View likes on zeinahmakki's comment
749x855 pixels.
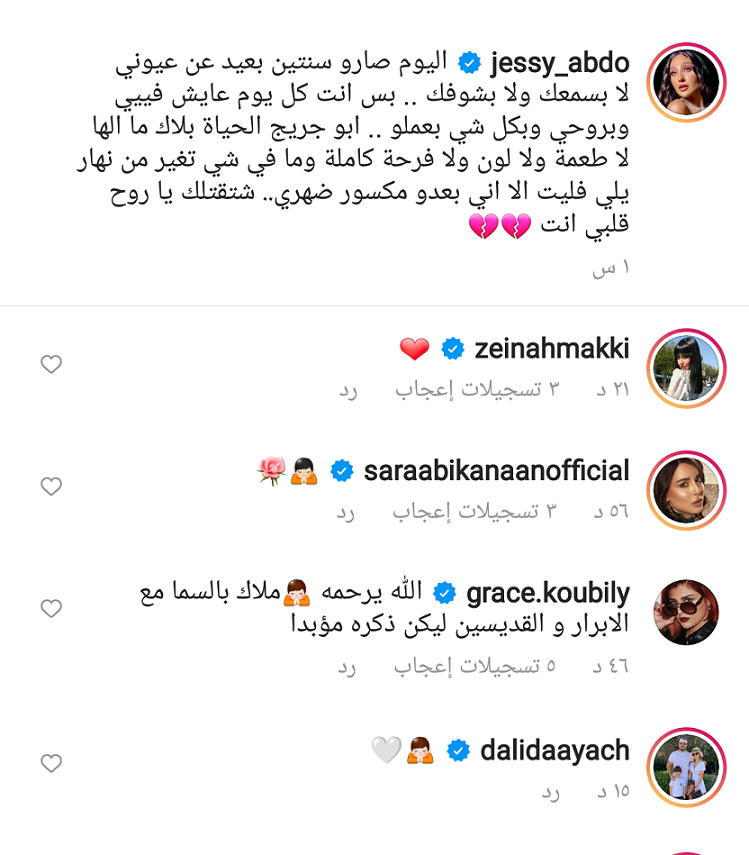476,389
